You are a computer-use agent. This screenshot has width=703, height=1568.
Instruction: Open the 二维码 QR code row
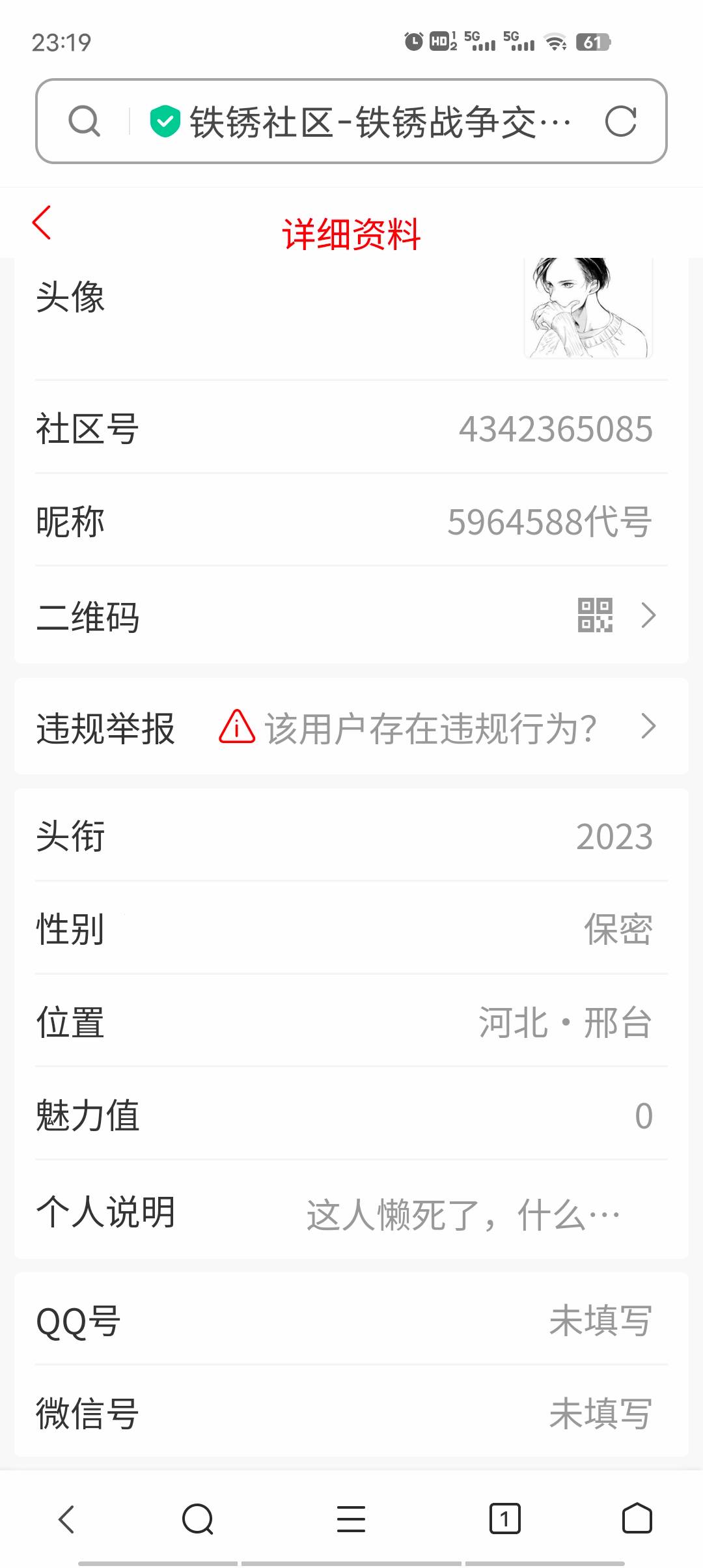pos(351,616)
